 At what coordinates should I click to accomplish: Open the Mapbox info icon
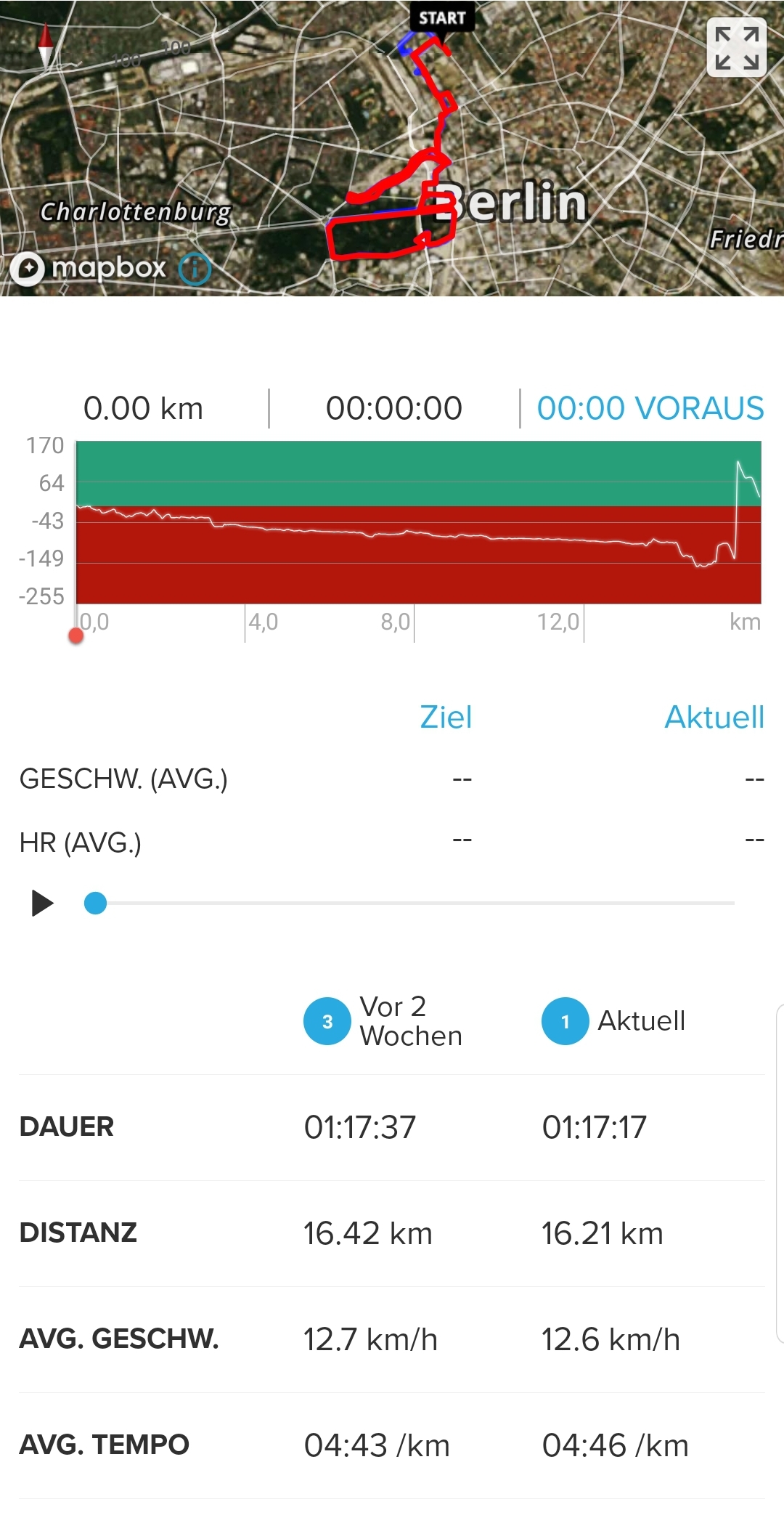pos(195,269)
